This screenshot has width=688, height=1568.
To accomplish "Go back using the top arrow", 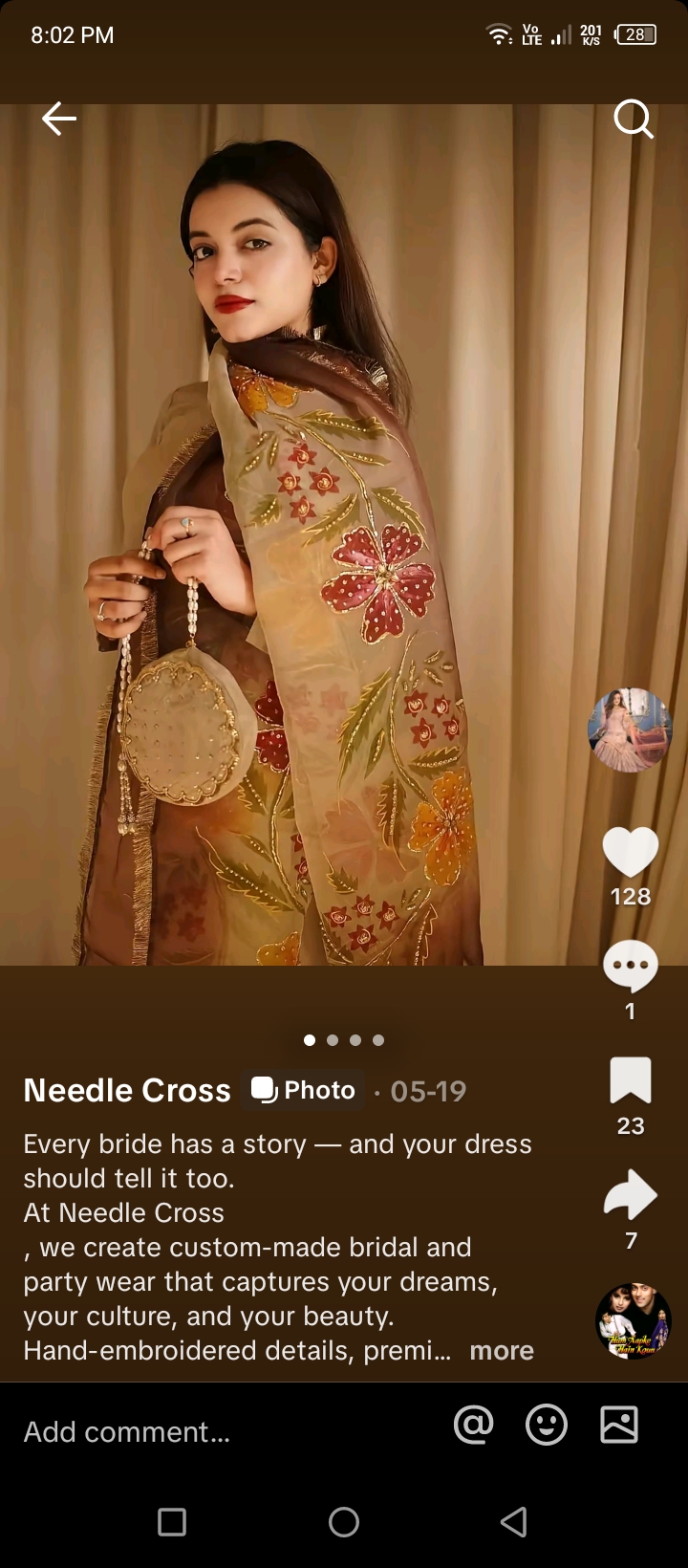I will point(59,120).
